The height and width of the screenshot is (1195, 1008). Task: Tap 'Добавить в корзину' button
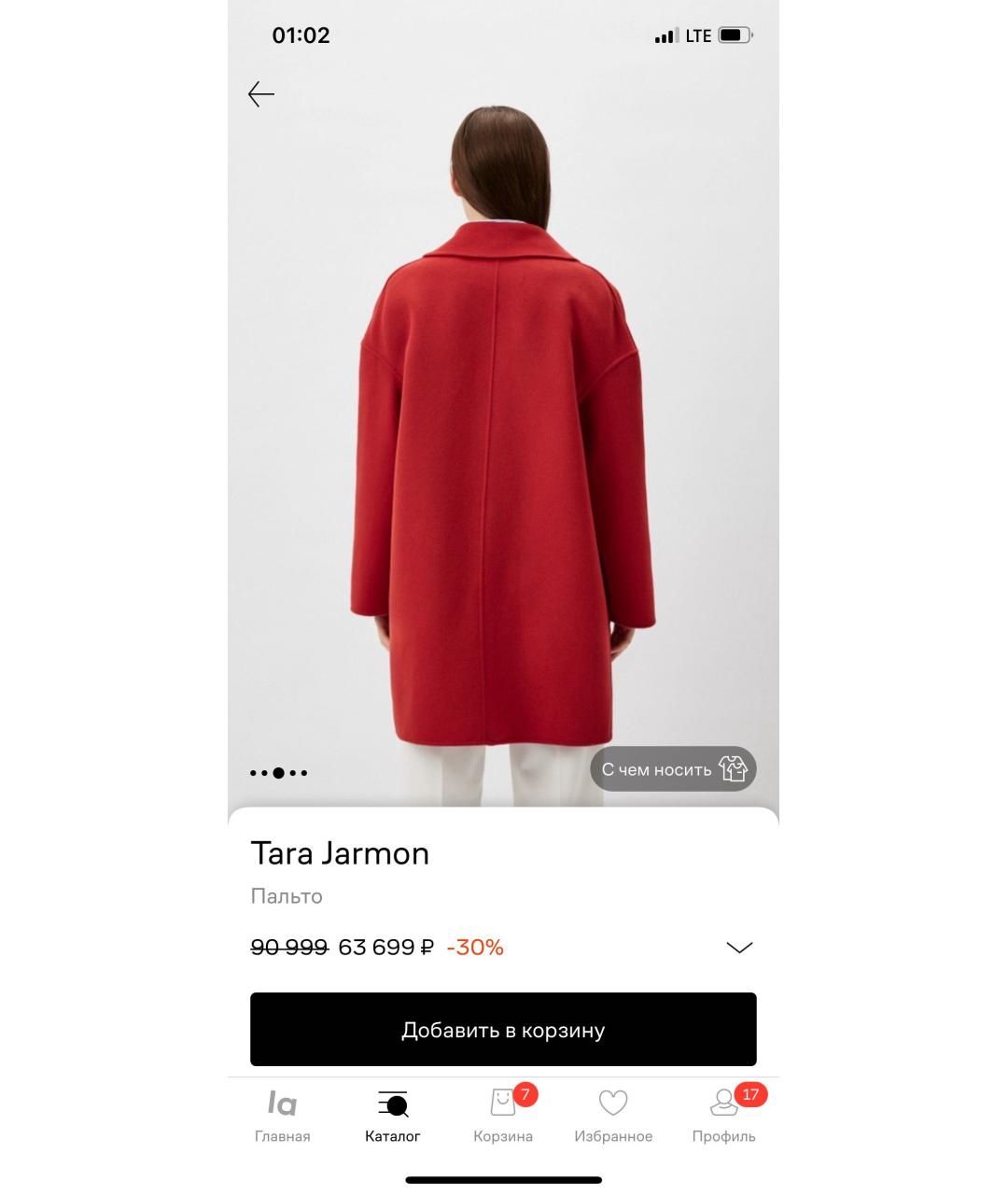coord(503,1030)
